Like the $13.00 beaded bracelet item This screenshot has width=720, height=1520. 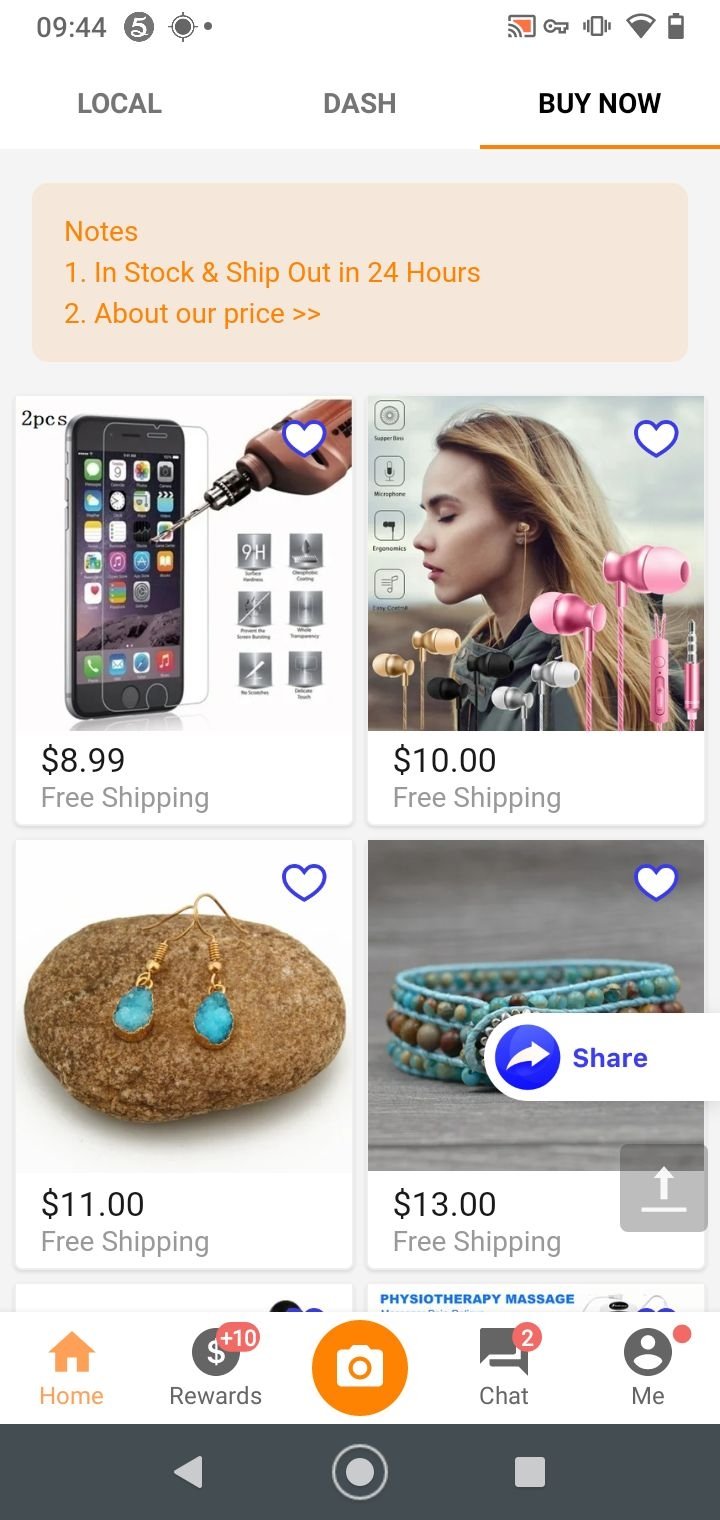(x=656, y=882)
